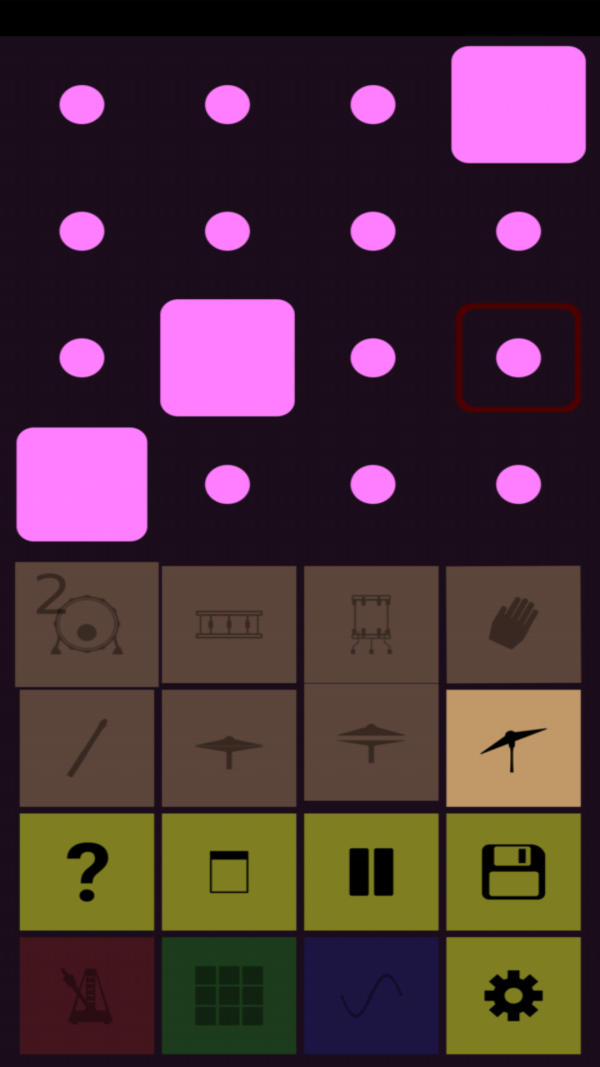This screenshot has height=1067, width=600.
Task: Pause the beat playback
Action: (x=371, y=871)
